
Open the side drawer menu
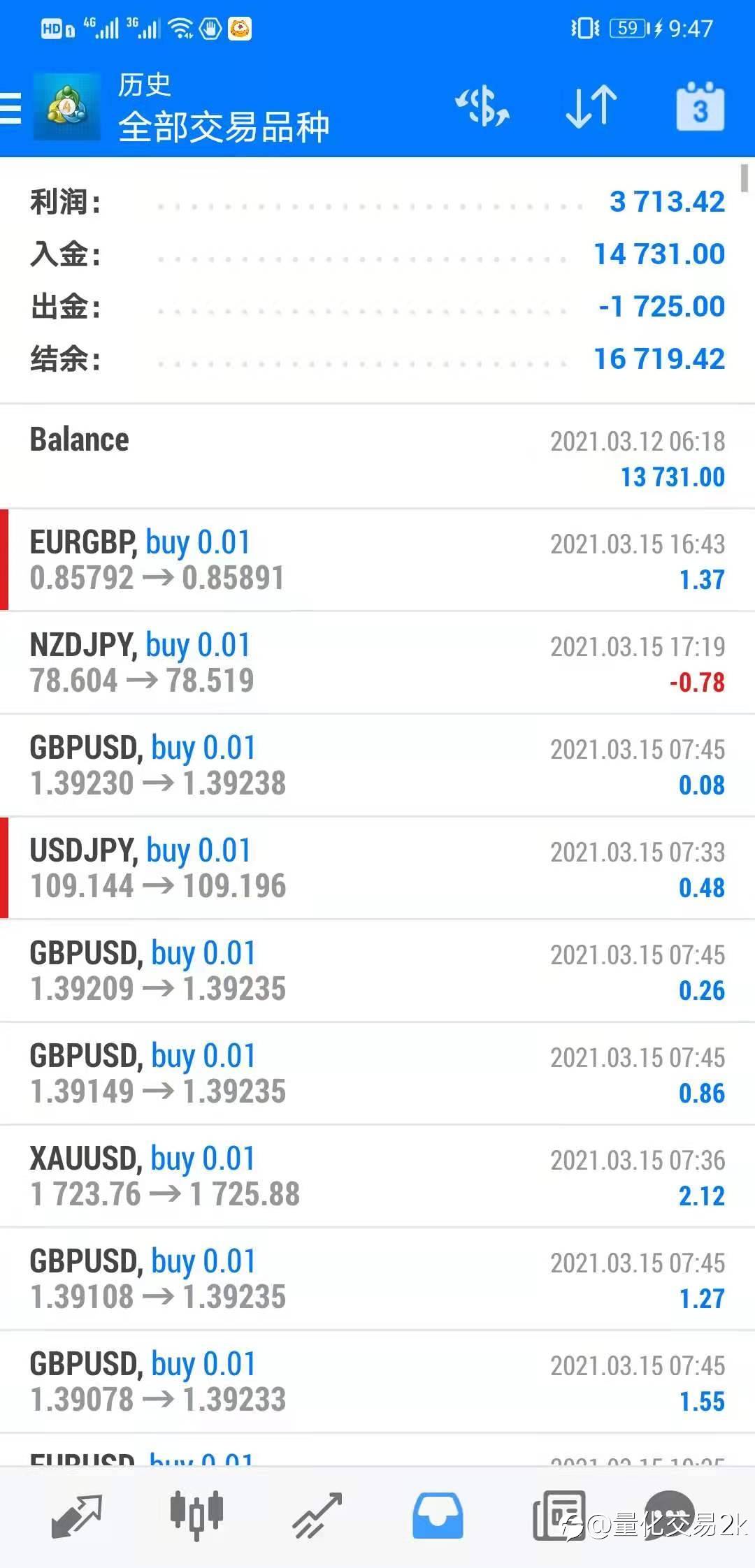pos(12,108)
